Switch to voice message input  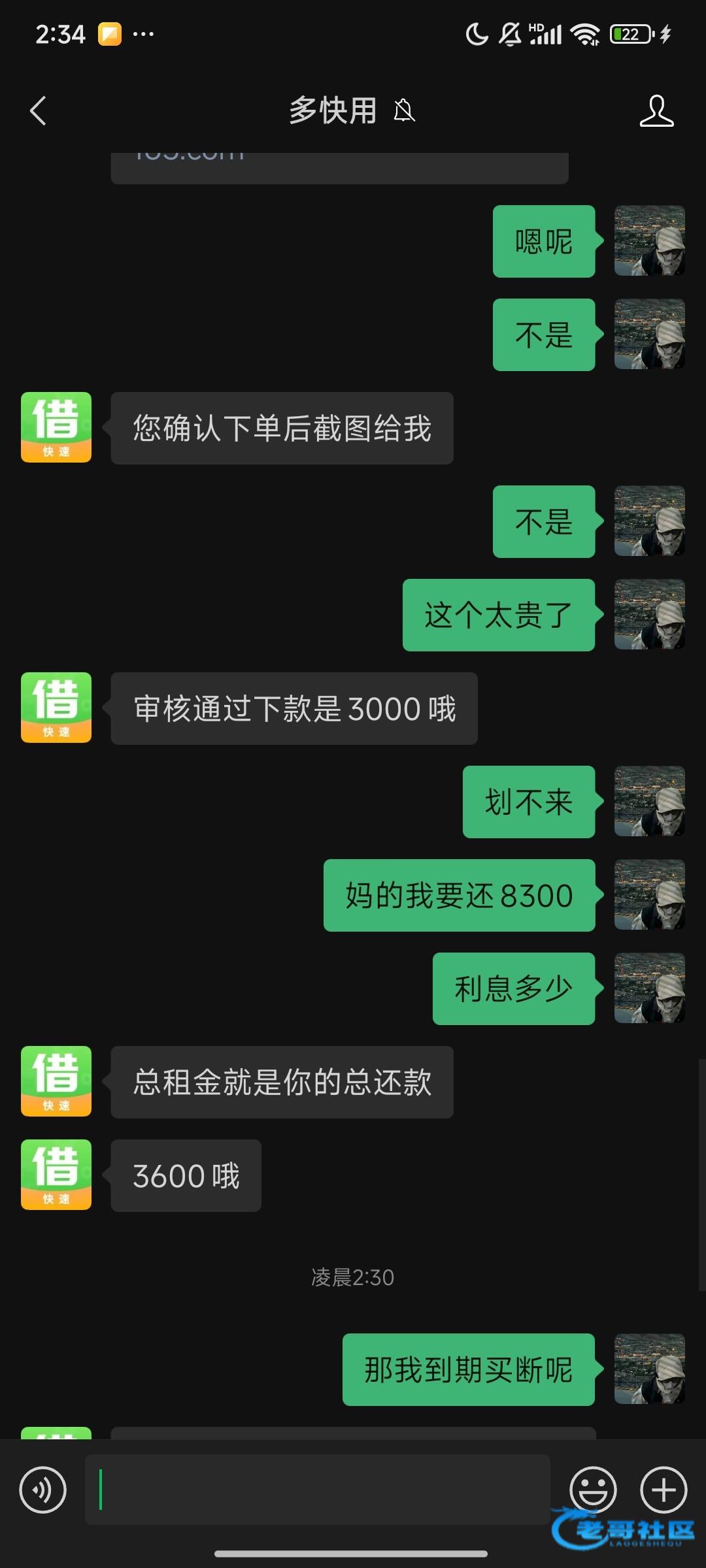coord(43,1490)
